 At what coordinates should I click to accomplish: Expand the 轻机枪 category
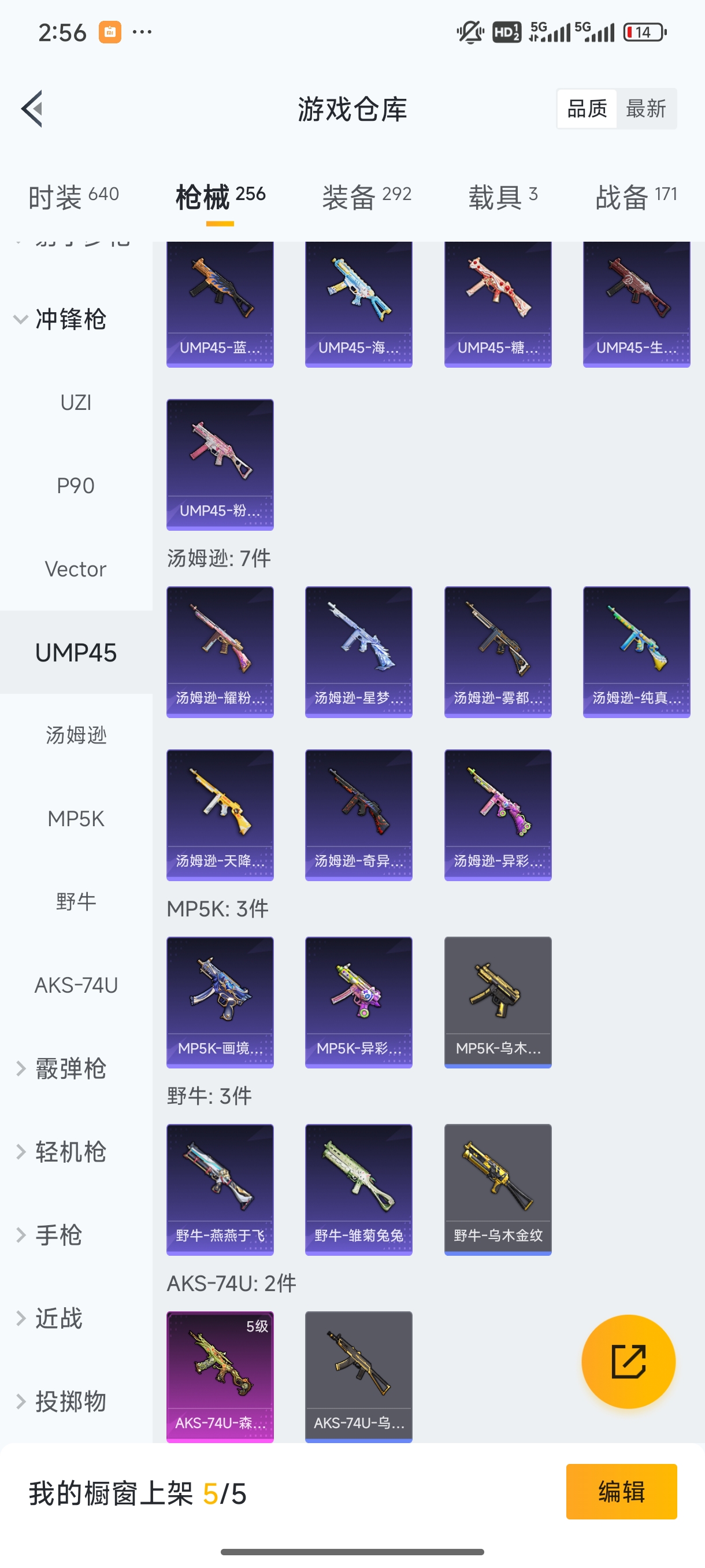click(x=61, y=1152)
